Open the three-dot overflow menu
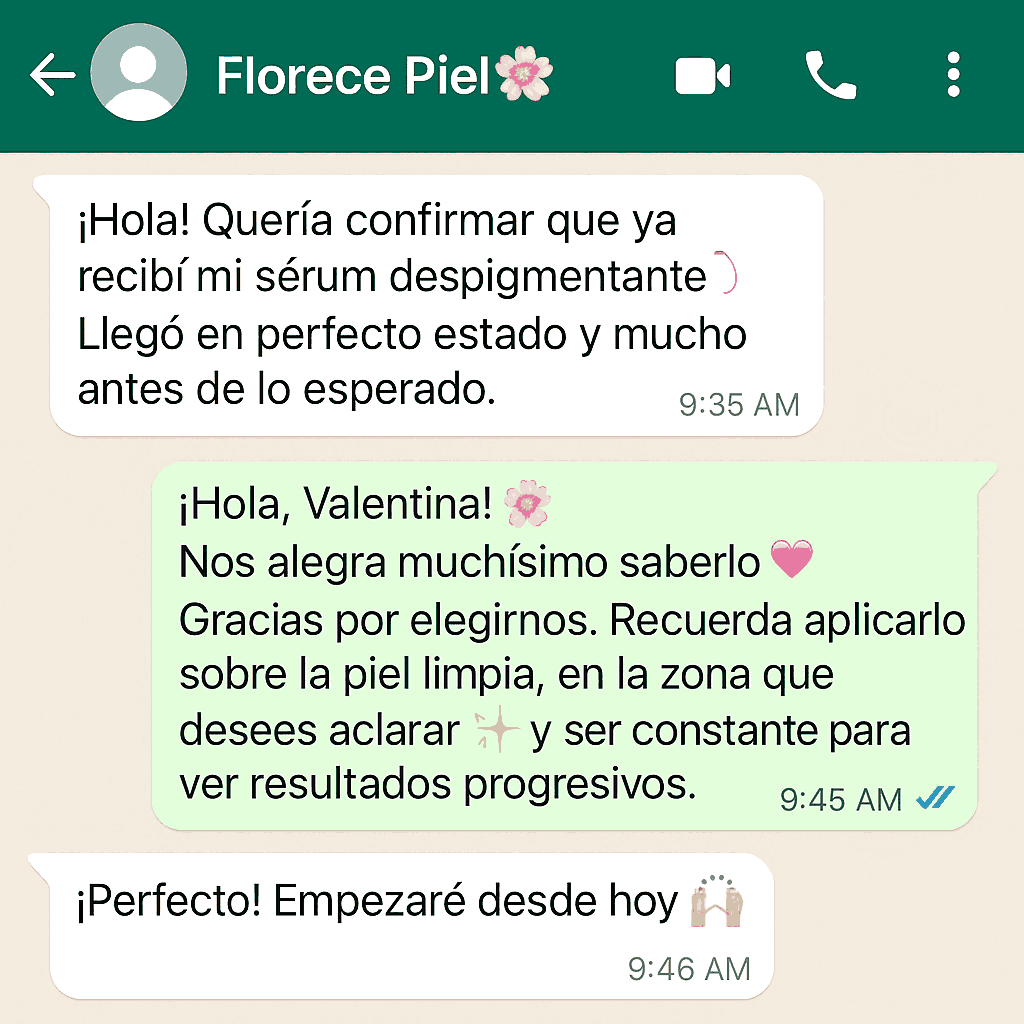The image size is (1024, 1024). 953,76
